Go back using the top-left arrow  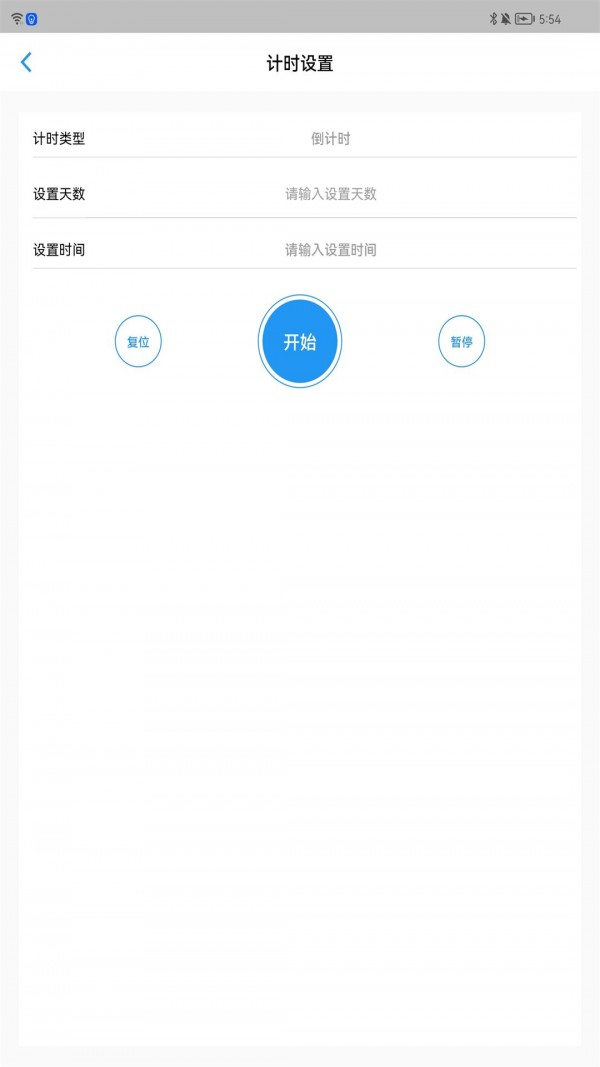[27, 62]
